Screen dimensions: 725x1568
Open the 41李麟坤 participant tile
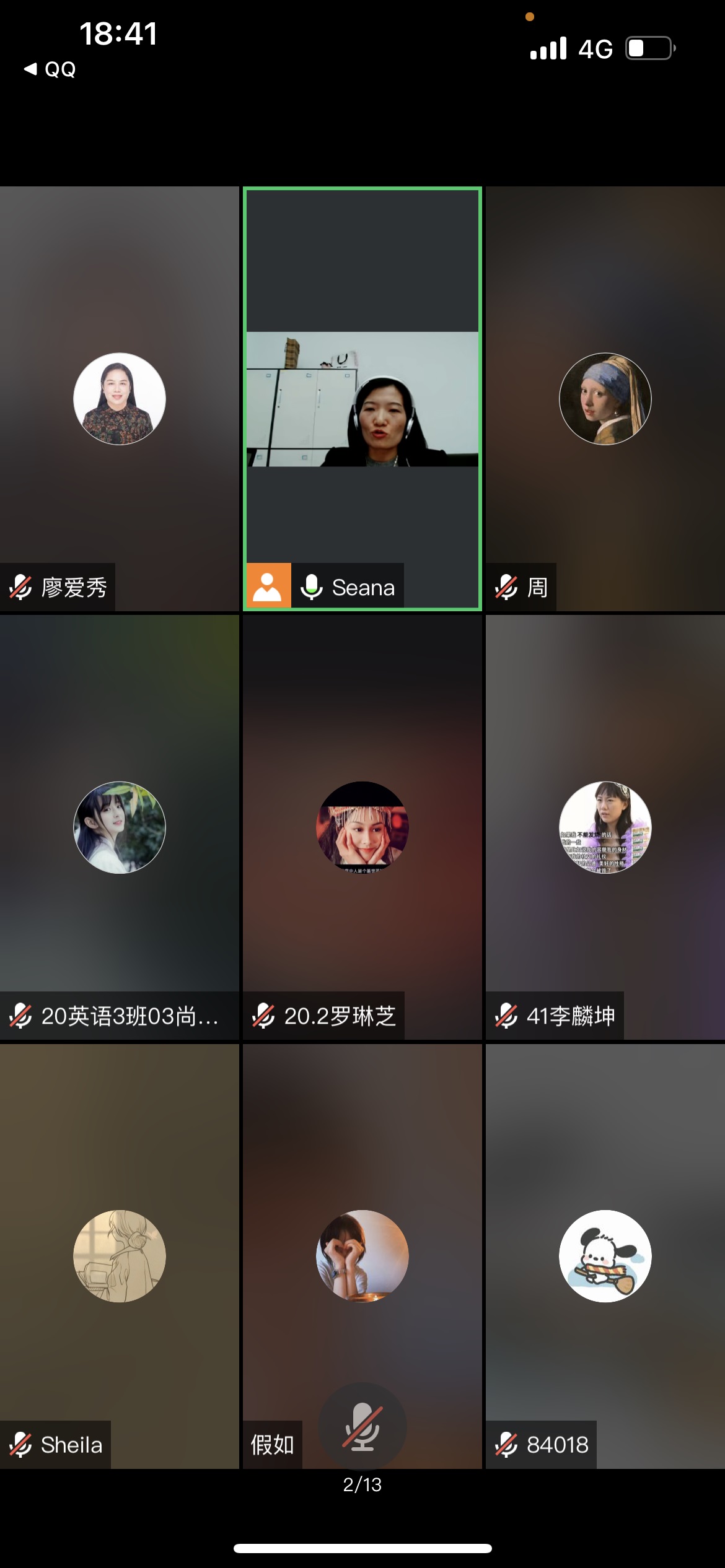(605, 827)
